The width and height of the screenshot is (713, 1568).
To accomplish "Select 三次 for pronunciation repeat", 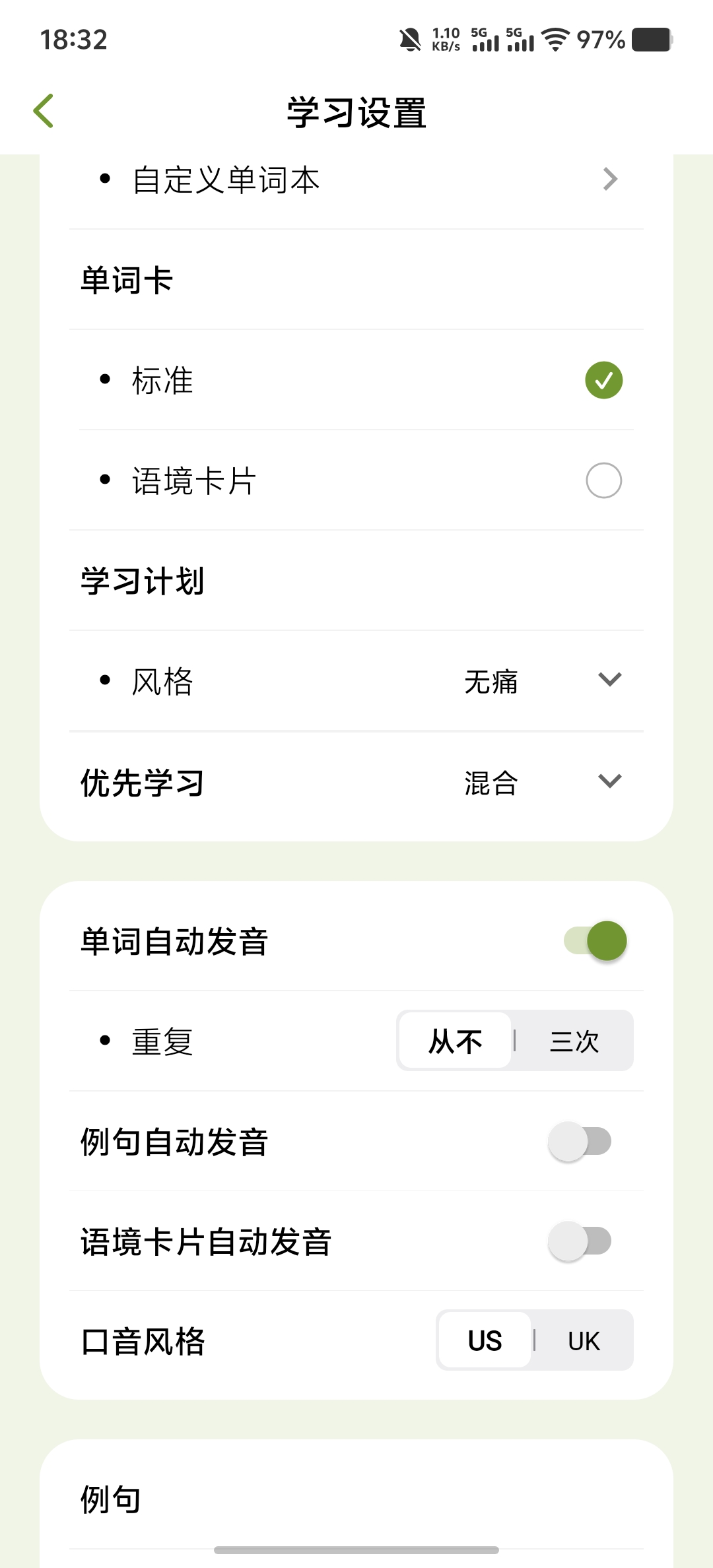I will point(574,1041).
